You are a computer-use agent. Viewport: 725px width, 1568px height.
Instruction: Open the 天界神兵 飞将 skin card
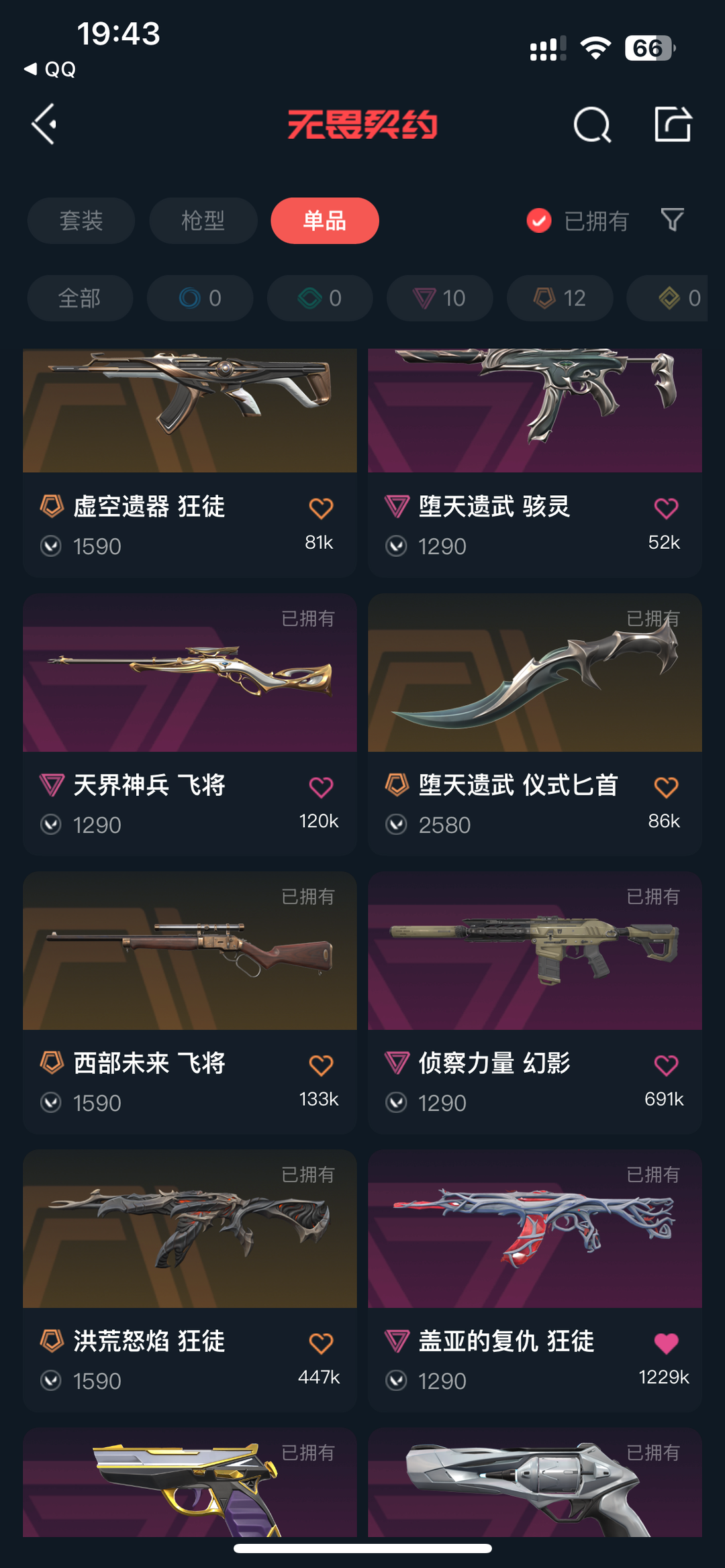pyautogui.click(x=190, y=725)
